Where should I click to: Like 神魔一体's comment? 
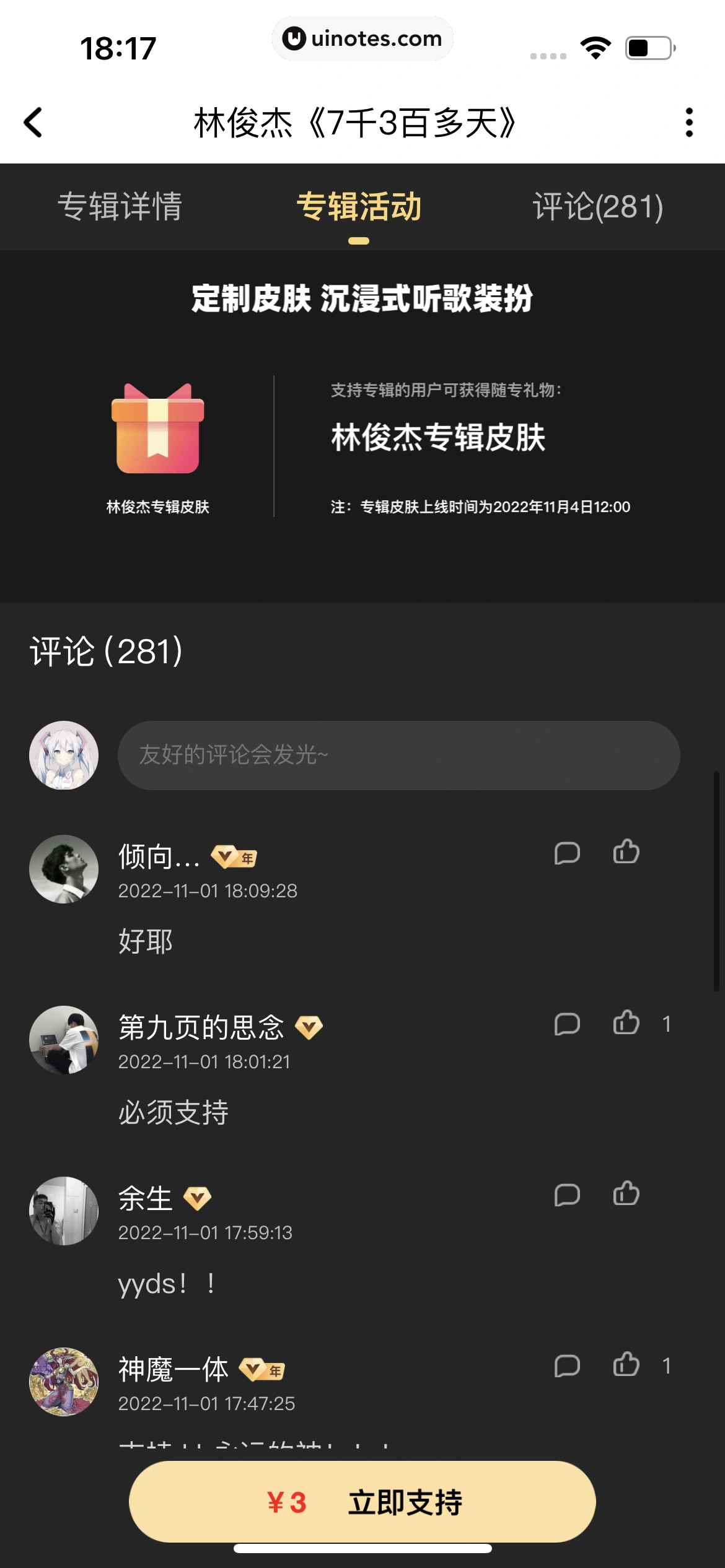626,1364
